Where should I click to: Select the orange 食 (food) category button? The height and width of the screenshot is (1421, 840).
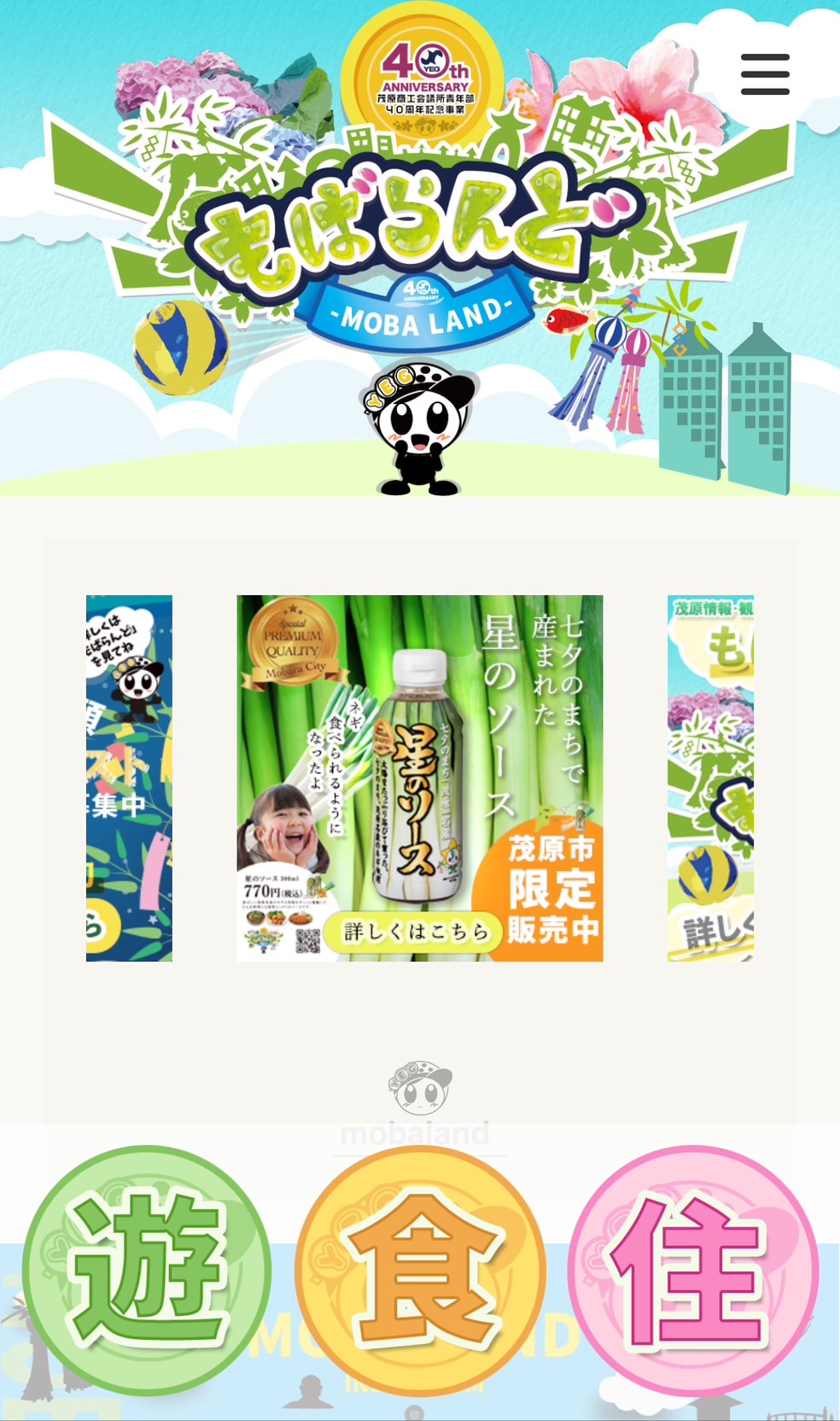tap(420, 1270)
